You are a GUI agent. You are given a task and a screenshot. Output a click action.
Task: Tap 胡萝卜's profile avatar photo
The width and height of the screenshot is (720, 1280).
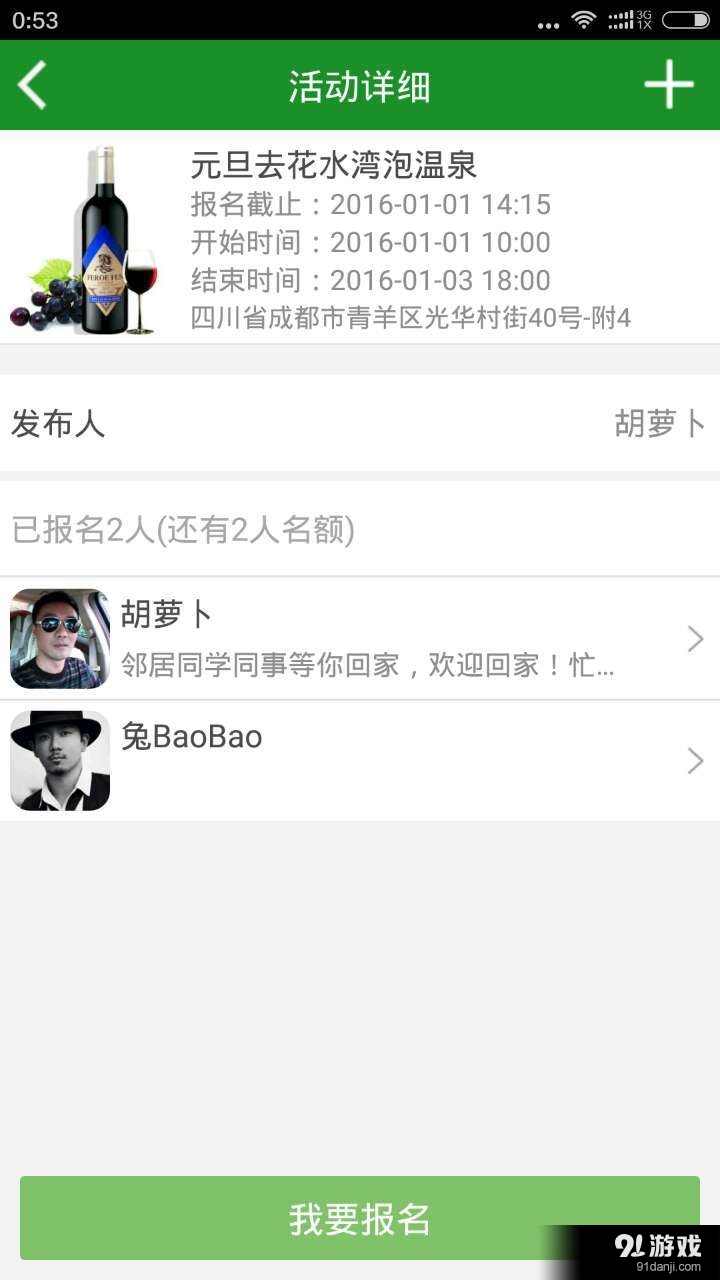click(58, 637)
